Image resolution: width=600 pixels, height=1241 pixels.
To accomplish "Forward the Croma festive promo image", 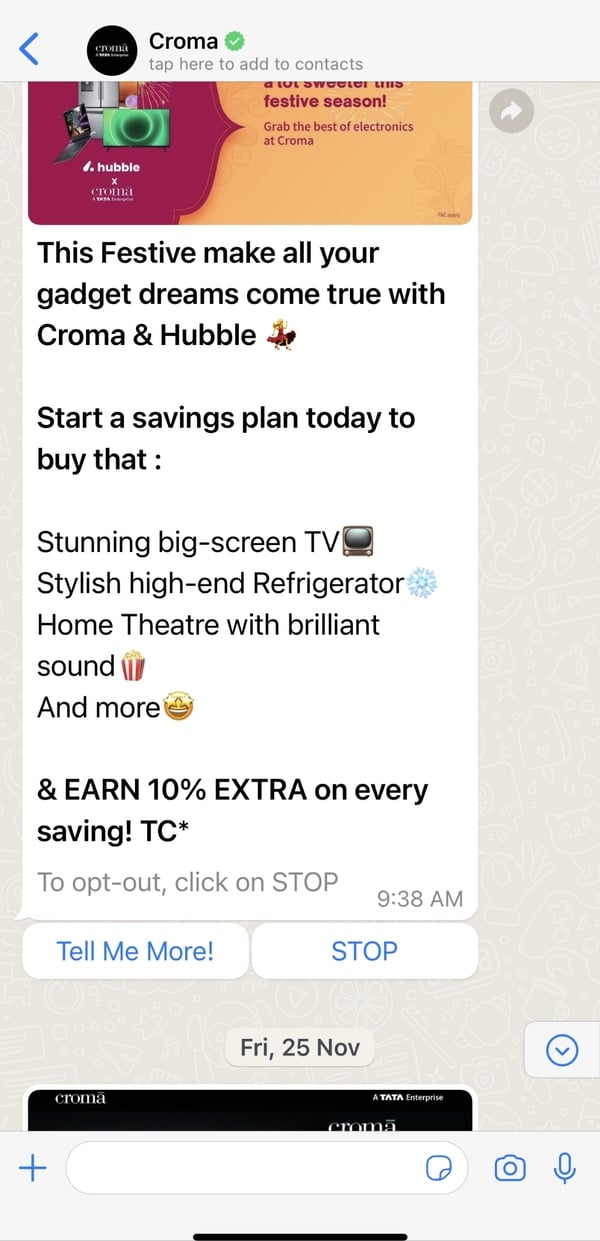I will [511, 112].
